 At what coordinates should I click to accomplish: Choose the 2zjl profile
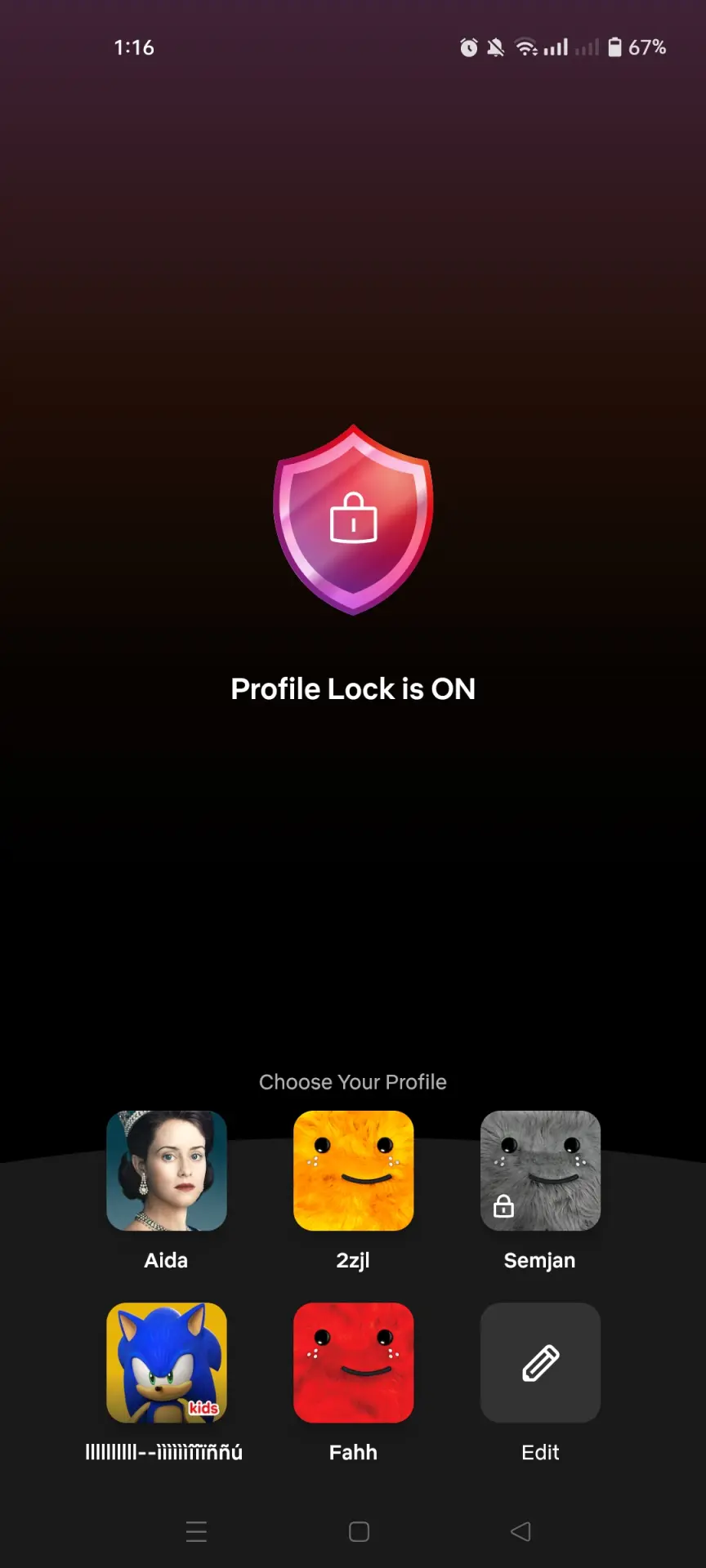coord(353,1170)
